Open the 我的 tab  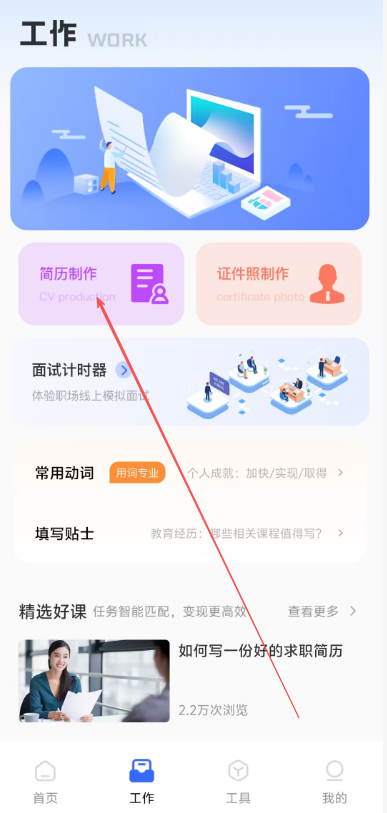click(335, 781)
